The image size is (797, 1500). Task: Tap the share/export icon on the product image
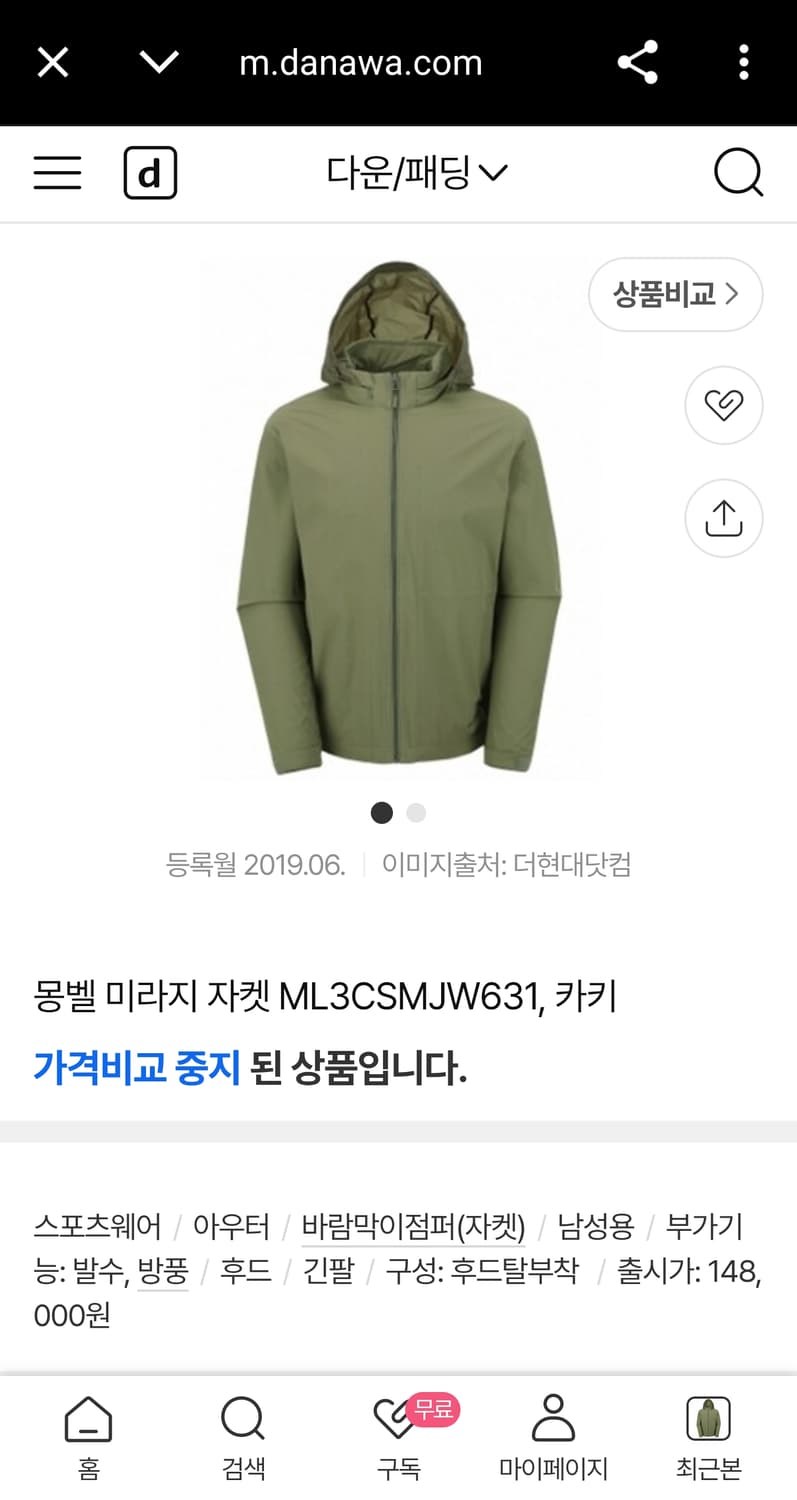tap(723, 518)
